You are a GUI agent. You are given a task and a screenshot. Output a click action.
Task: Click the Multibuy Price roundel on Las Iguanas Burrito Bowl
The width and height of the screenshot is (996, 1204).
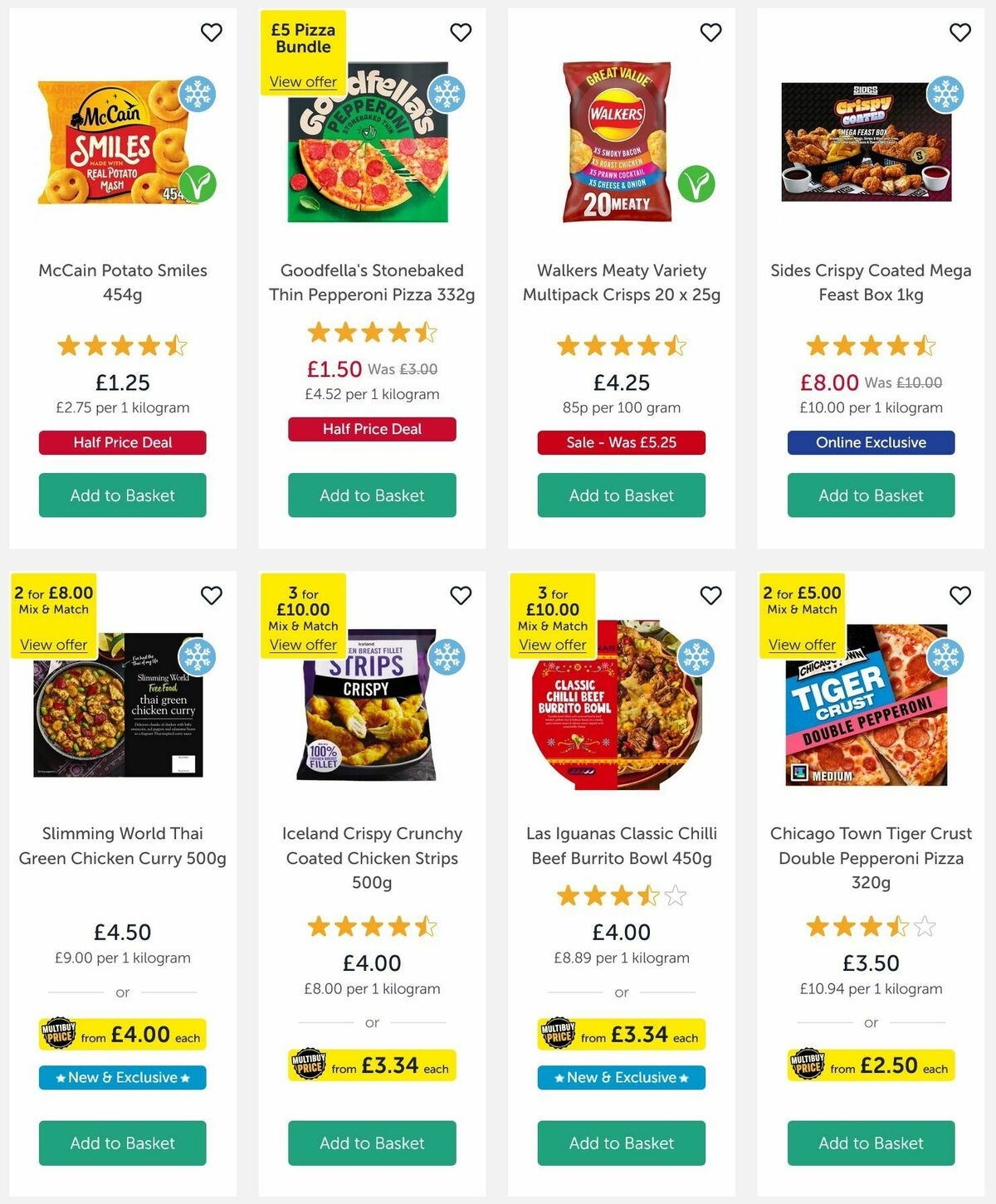(559, 1035)
